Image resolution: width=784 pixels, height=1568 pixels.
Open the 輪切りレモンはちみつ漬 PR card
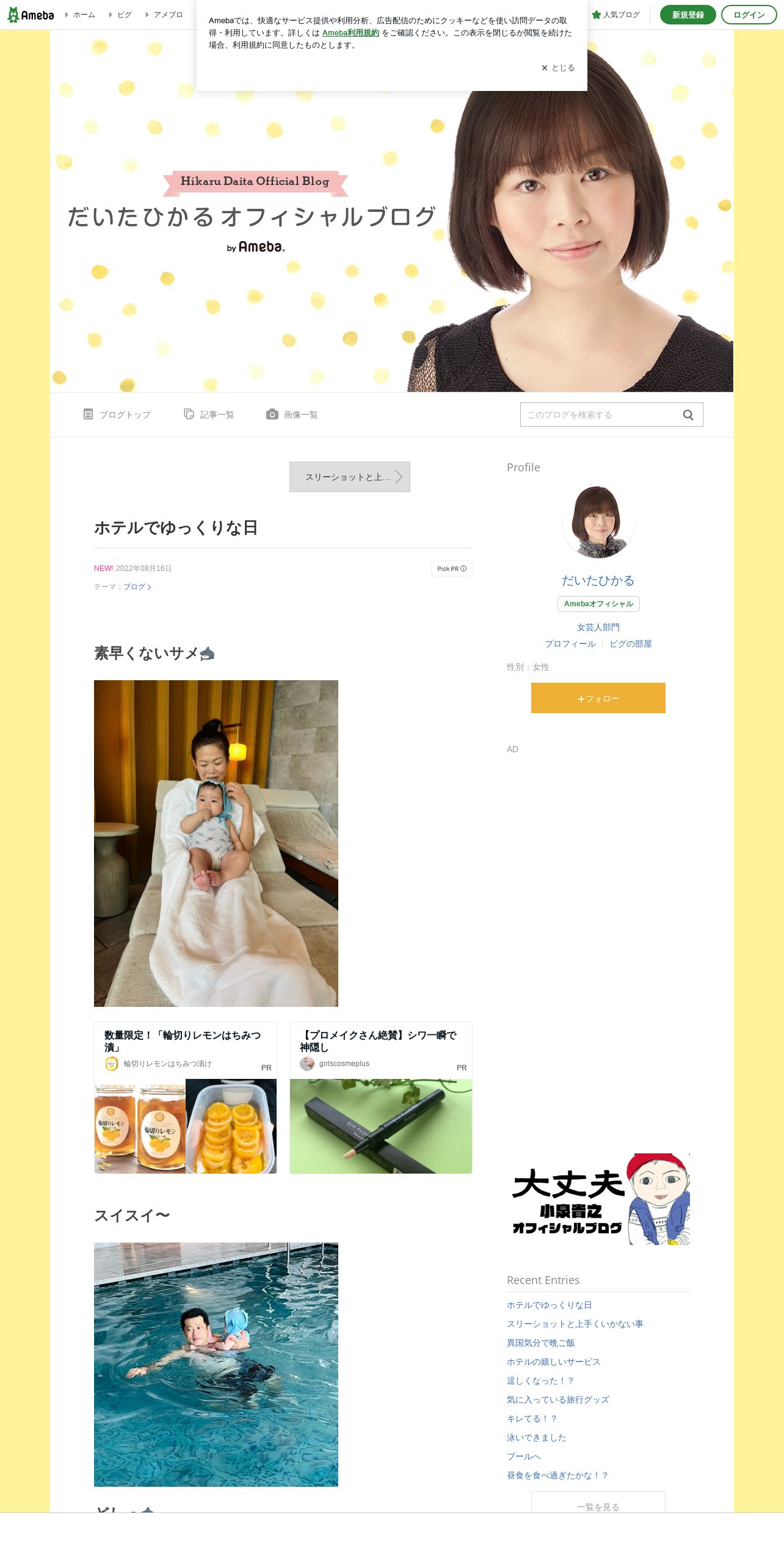(185, 1097)
